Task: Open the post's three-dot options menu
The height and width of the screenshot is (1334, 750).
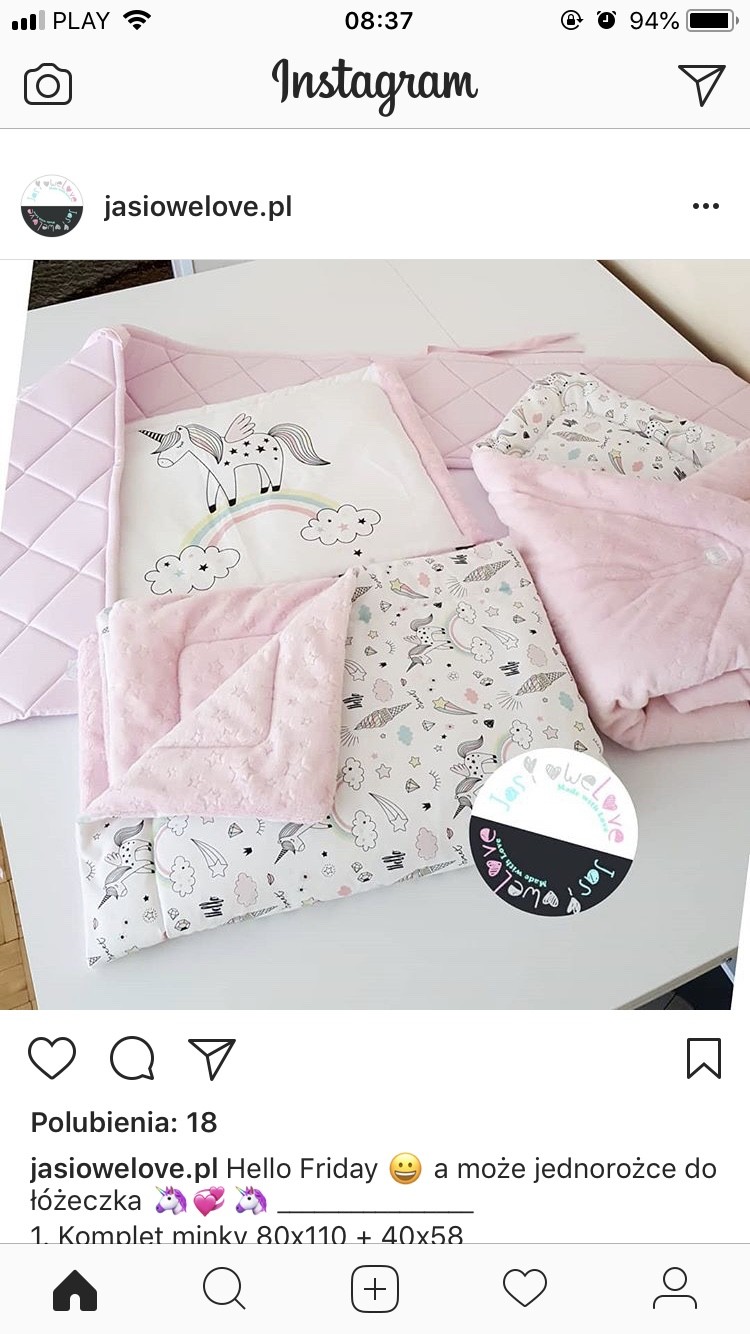Action: click(705, 207)
